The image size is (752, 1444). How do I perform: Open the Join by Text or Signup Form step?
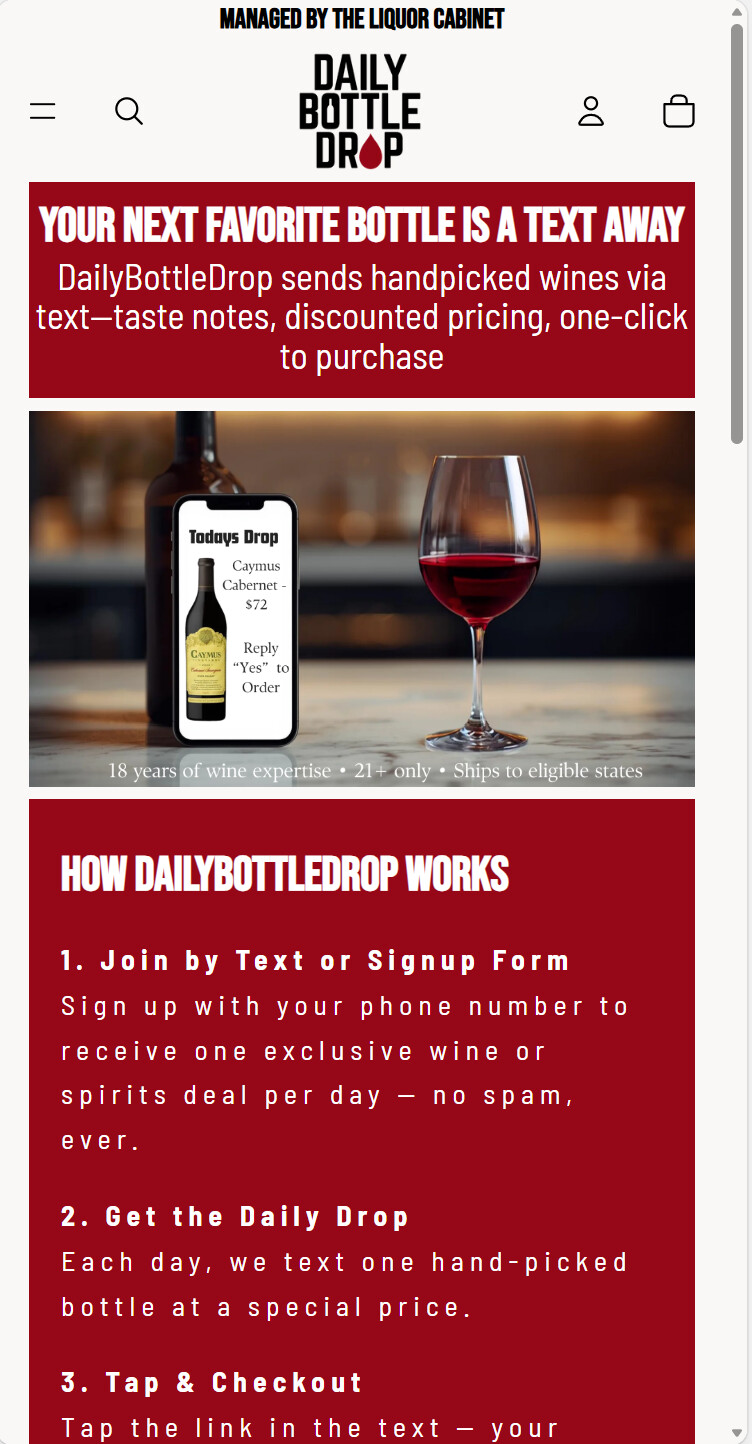[x=315, y=960]
